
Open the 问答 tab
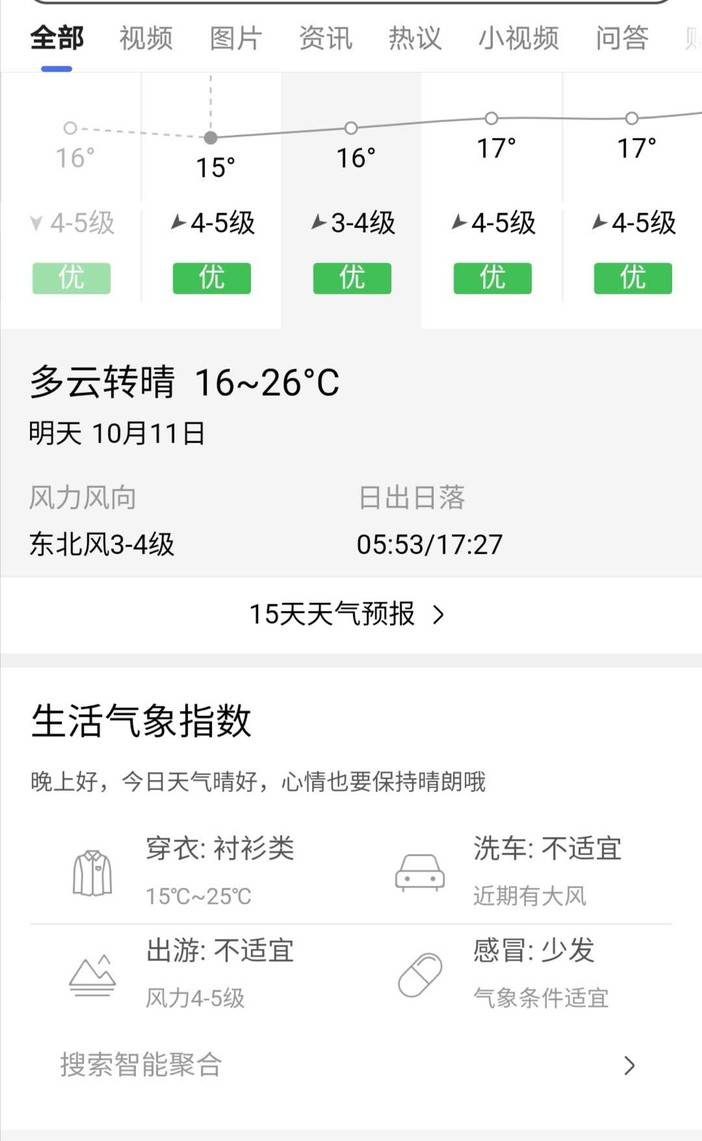click(x=622, y=38)
